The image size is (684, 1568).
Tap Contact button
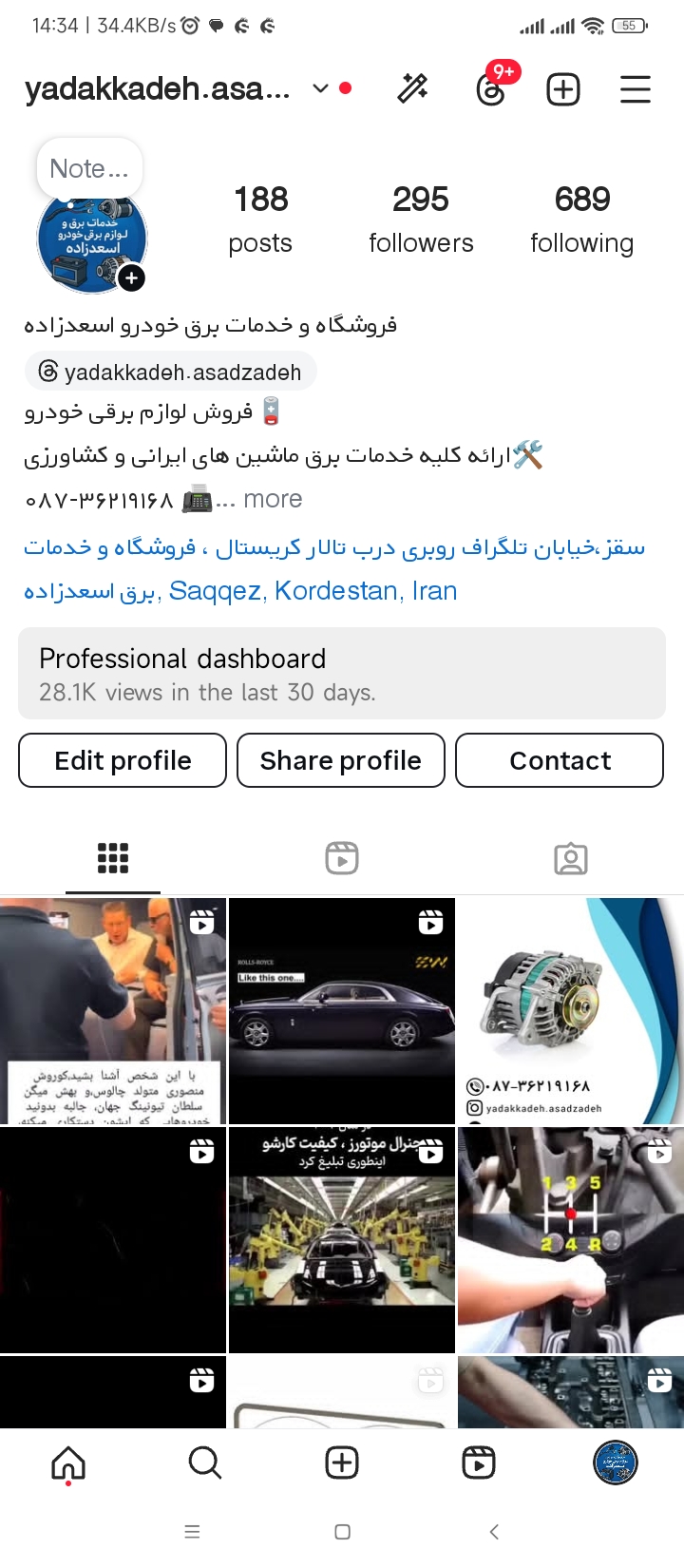pyautogui.click(x=560, y=760)
